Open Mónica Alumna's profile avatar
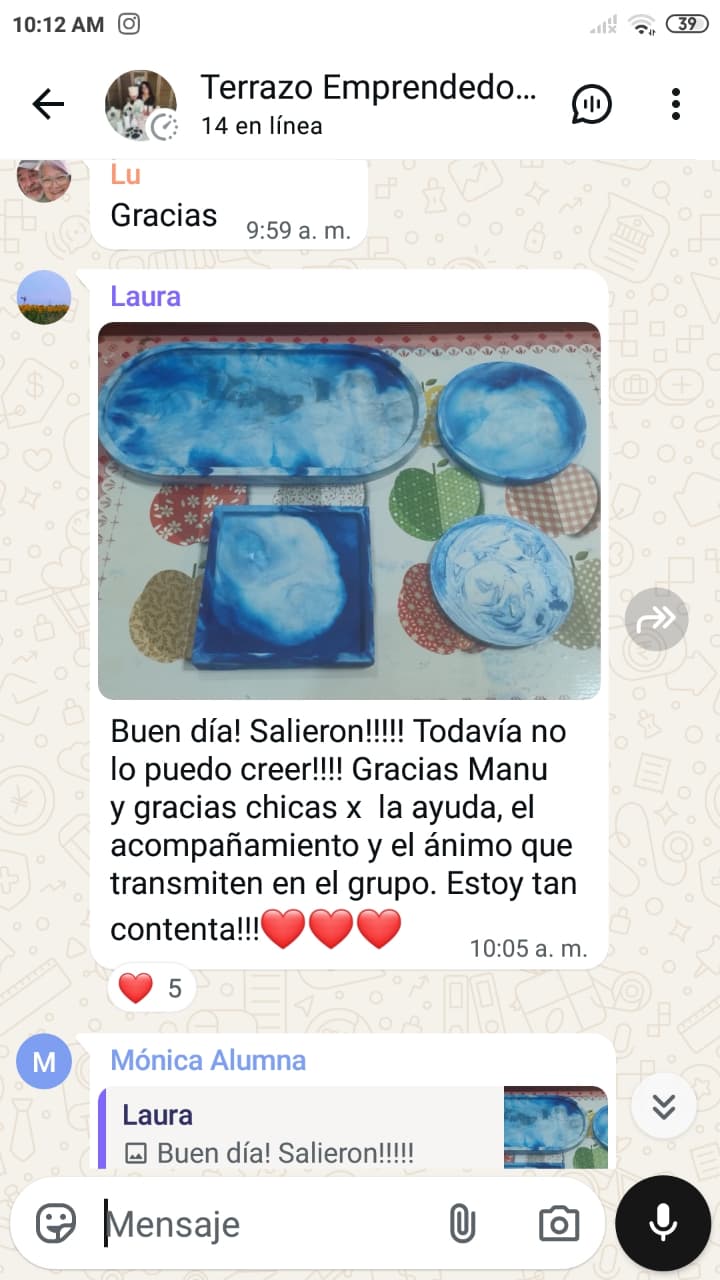The height and width of the screenshot is (1280, 720). click(x=44, y=1061)
